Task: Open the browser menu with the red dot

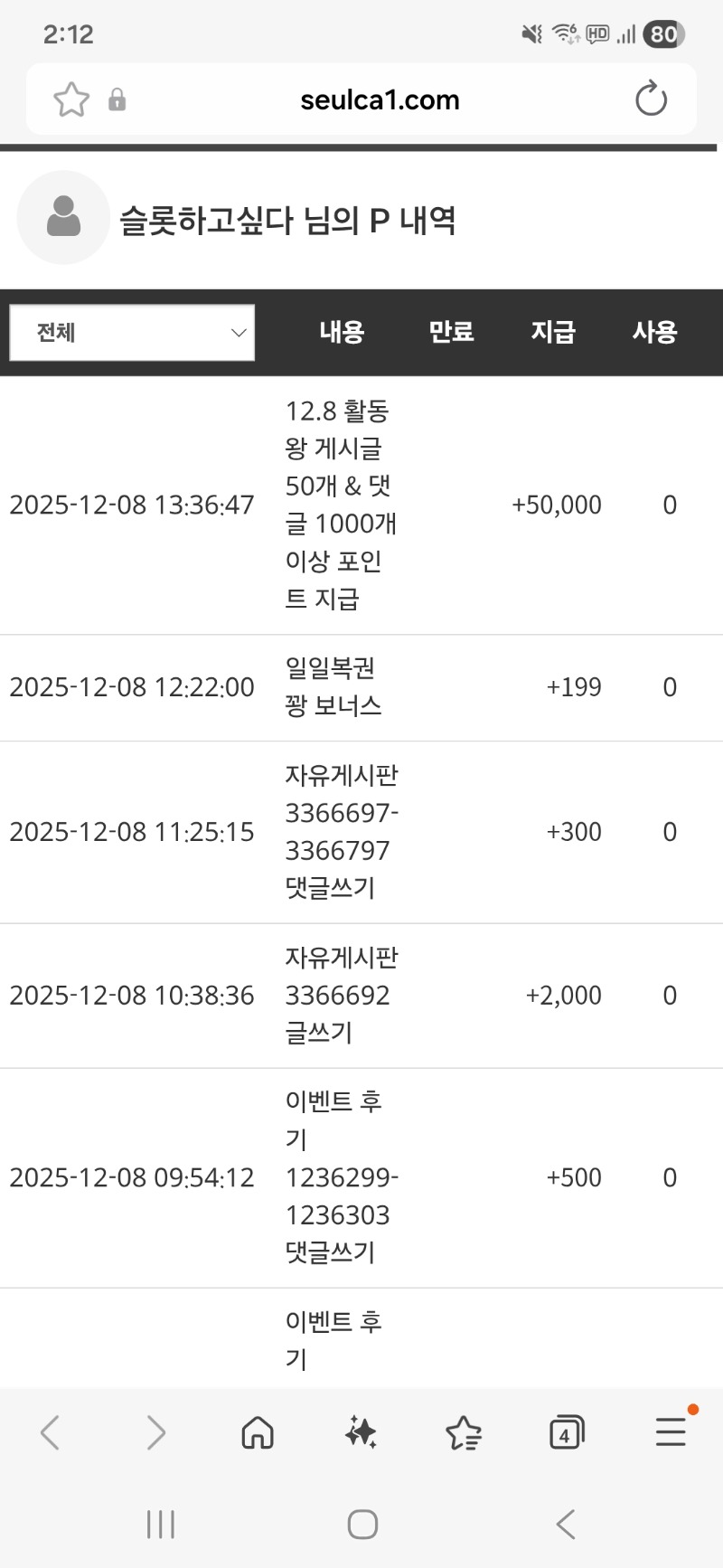Action: (x=670, y=1432)
